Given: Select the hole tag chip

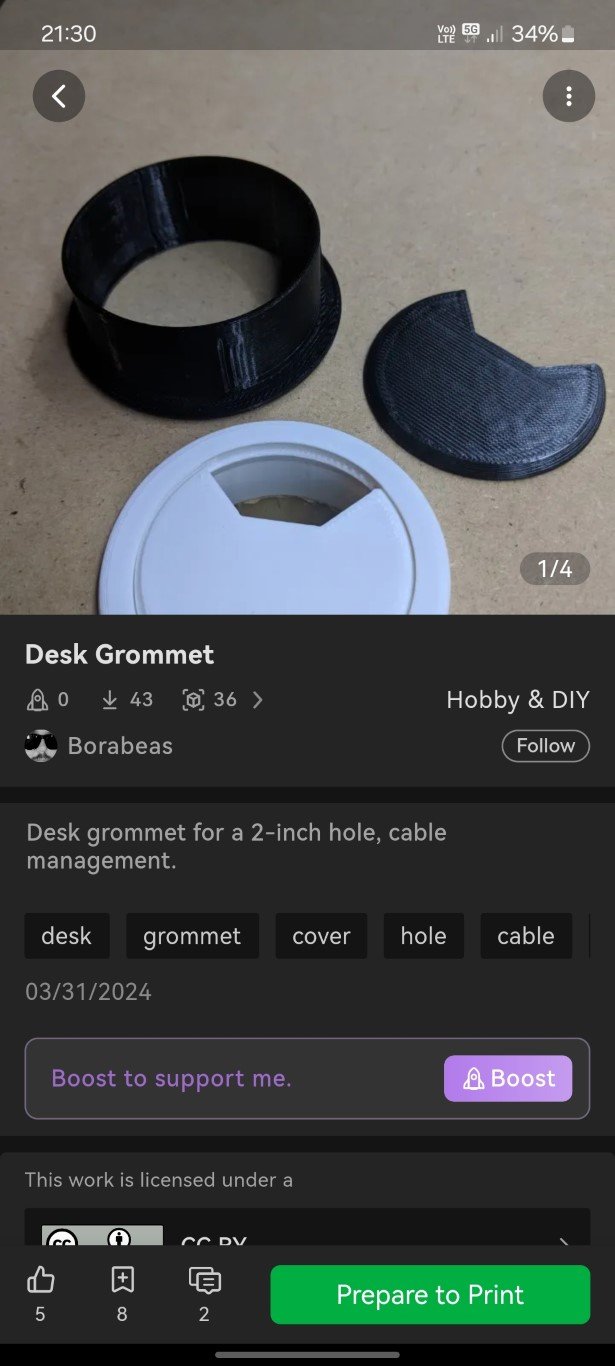Looking at the screenshot, I should (x=423, y=936).
